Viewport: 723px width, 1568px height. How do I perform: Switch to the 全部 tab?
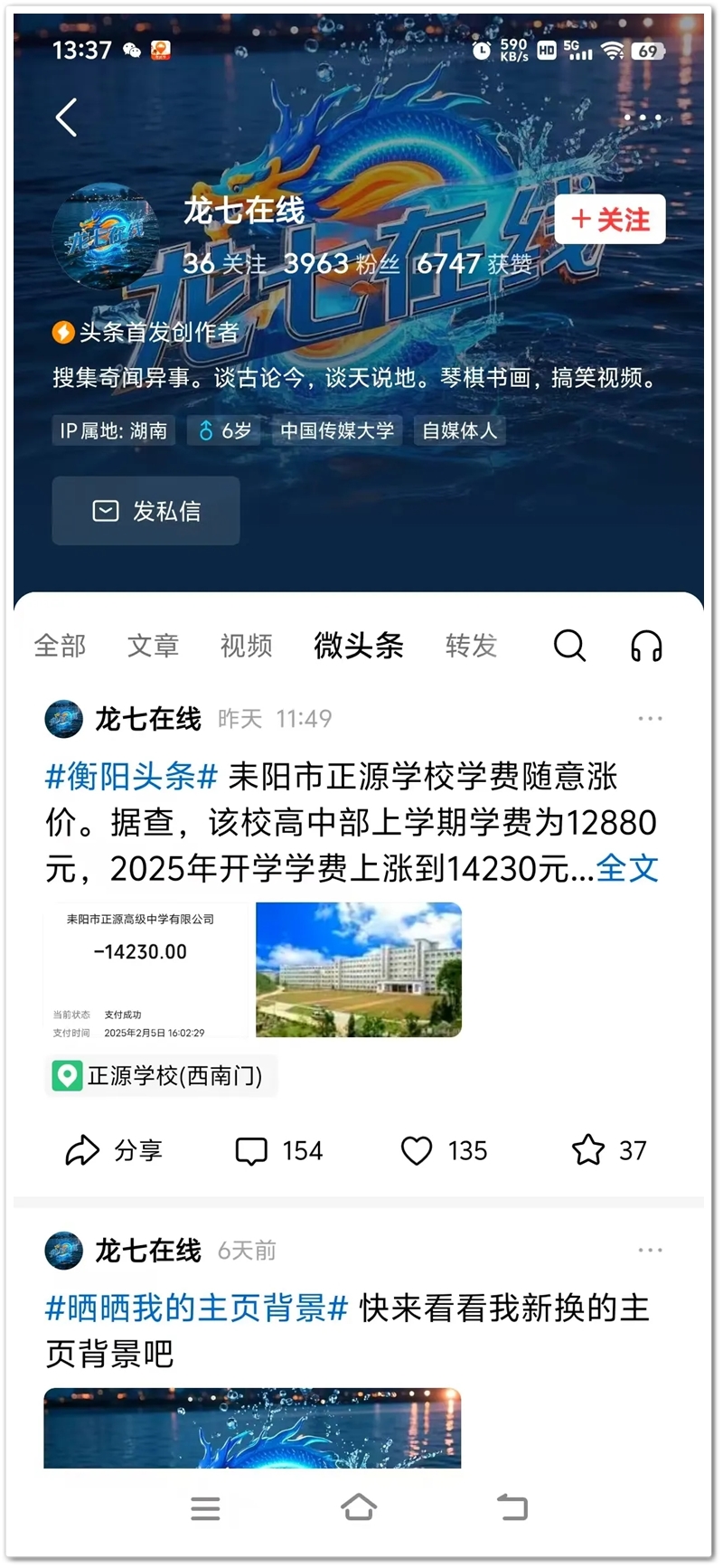tap(60, 646)
